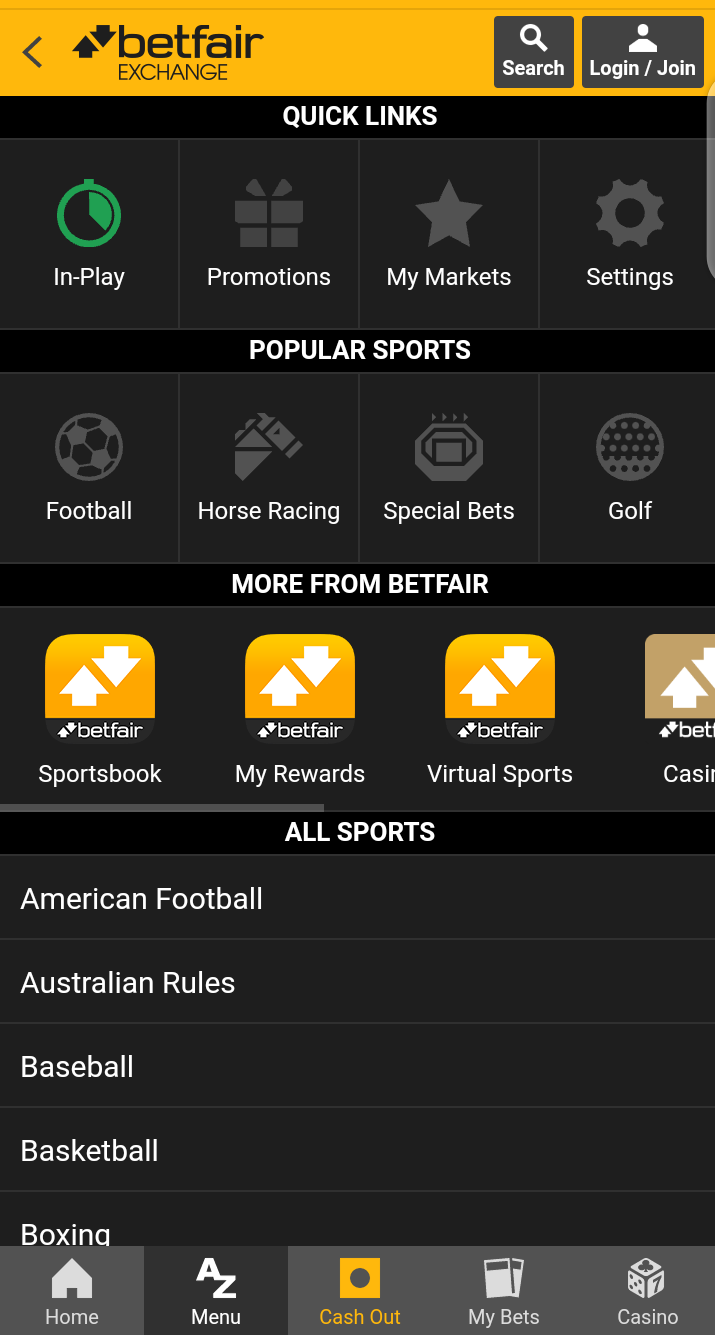Viewport: 715px width, 1335px height.
Task: Tap the Login / Join button
Action: click(x=642, y=52)
